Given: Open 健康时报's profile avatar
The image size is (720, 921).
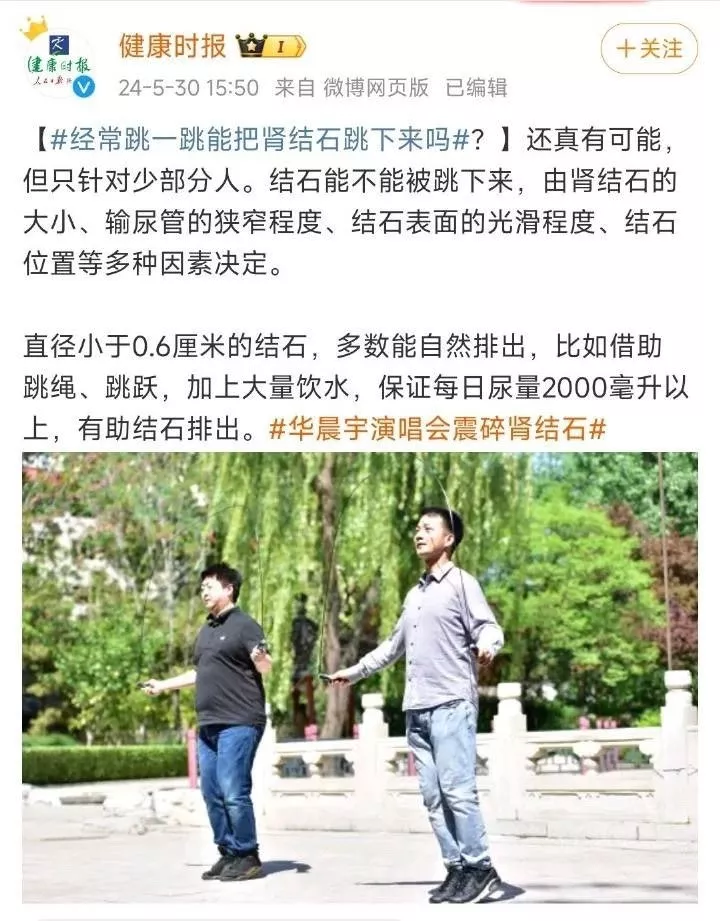Looking at the screenshot, I should click(x=59, y=62).
